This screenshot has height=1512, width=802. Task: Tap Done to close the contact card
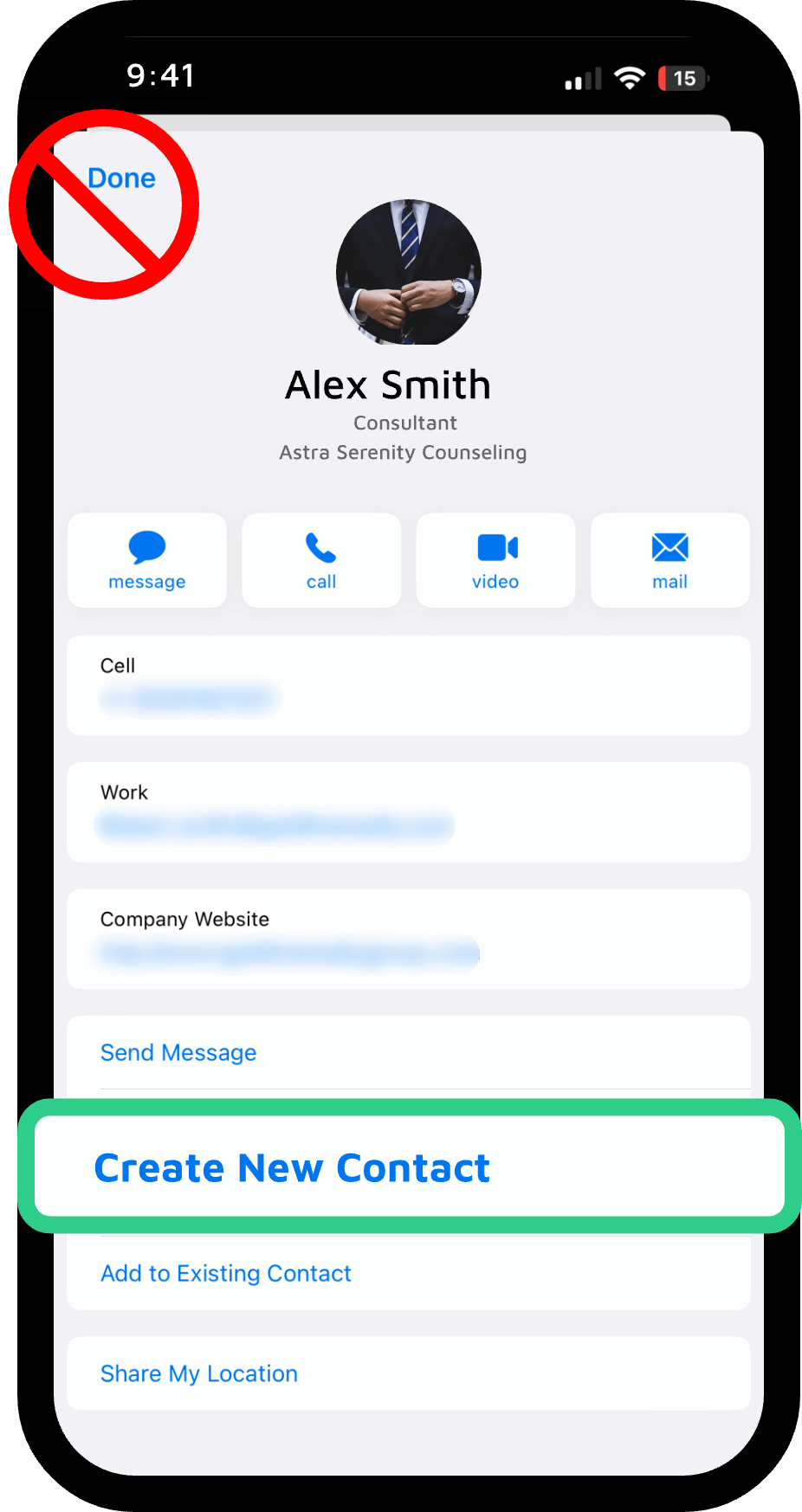click(x=121, y=178)
